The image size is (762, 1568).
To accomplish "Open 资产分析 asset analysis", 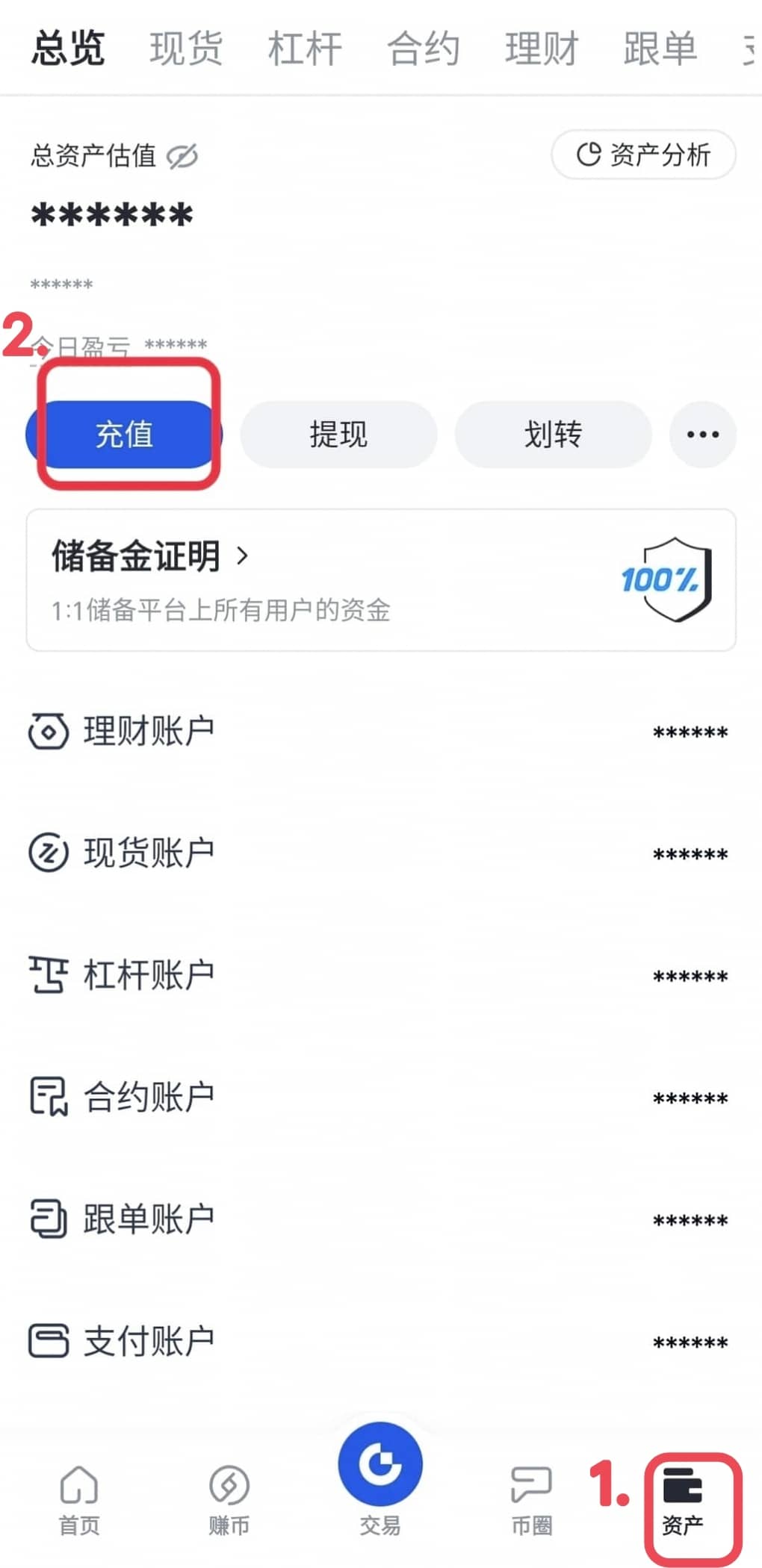I will [x=643, y=155].
